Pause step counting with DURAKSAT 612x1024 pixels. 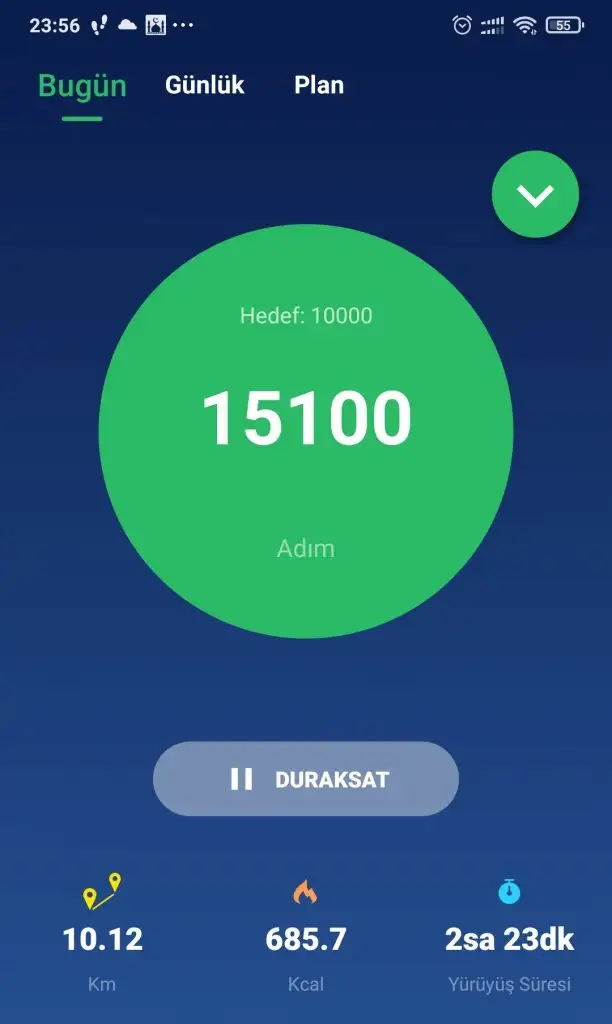click(306, 779)
